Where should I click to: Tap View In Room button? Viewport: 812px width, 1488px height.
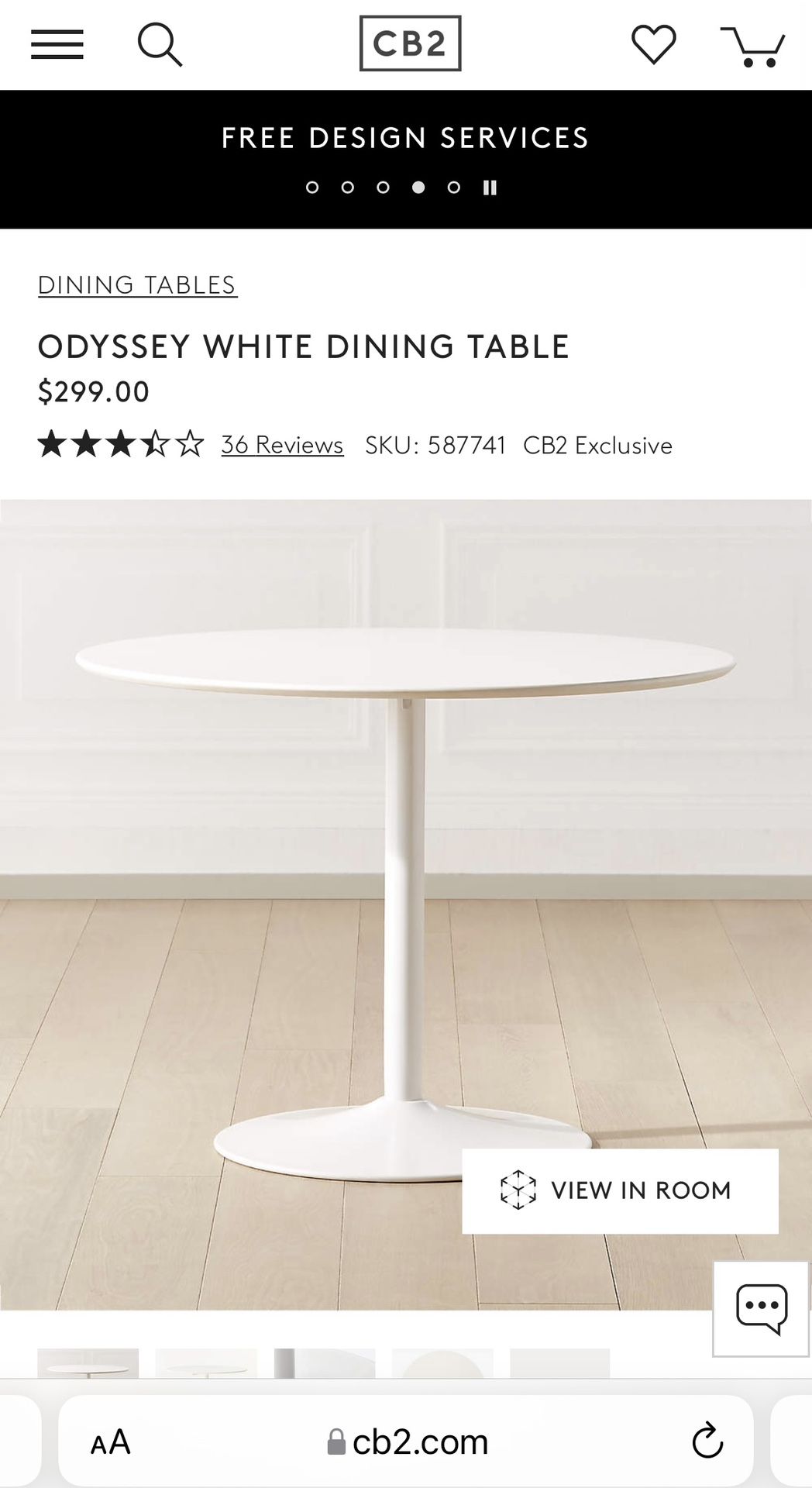click(620, 1190)
